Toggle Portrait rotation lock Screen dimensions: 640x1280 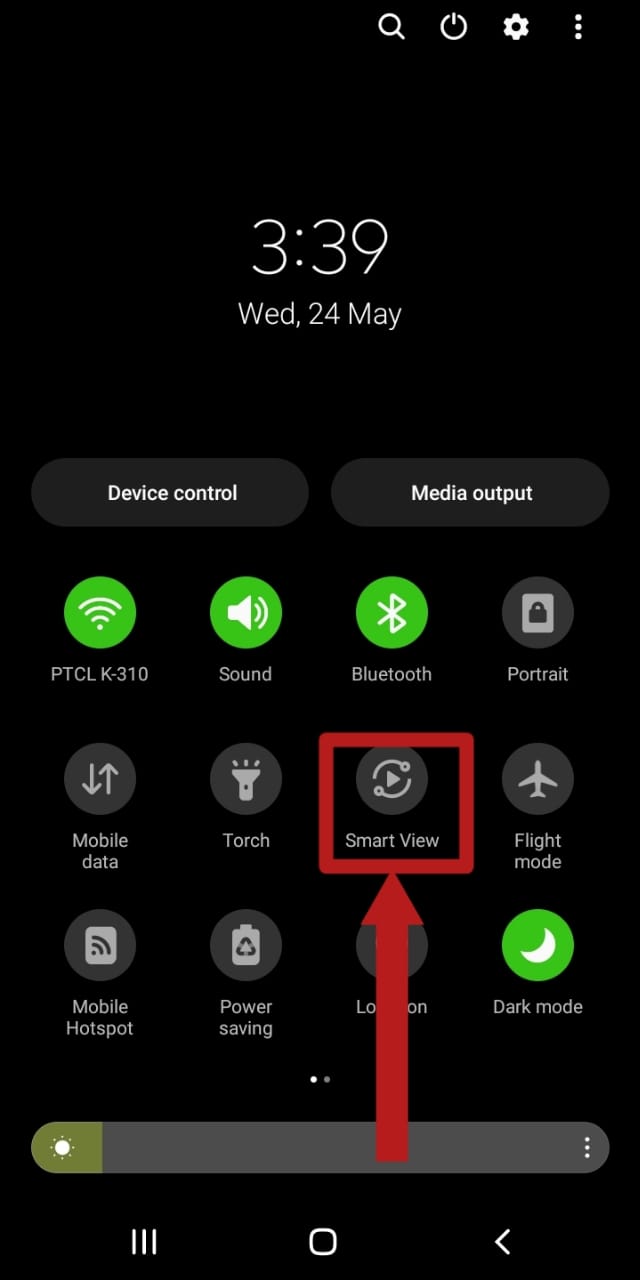tap(538, 613)
